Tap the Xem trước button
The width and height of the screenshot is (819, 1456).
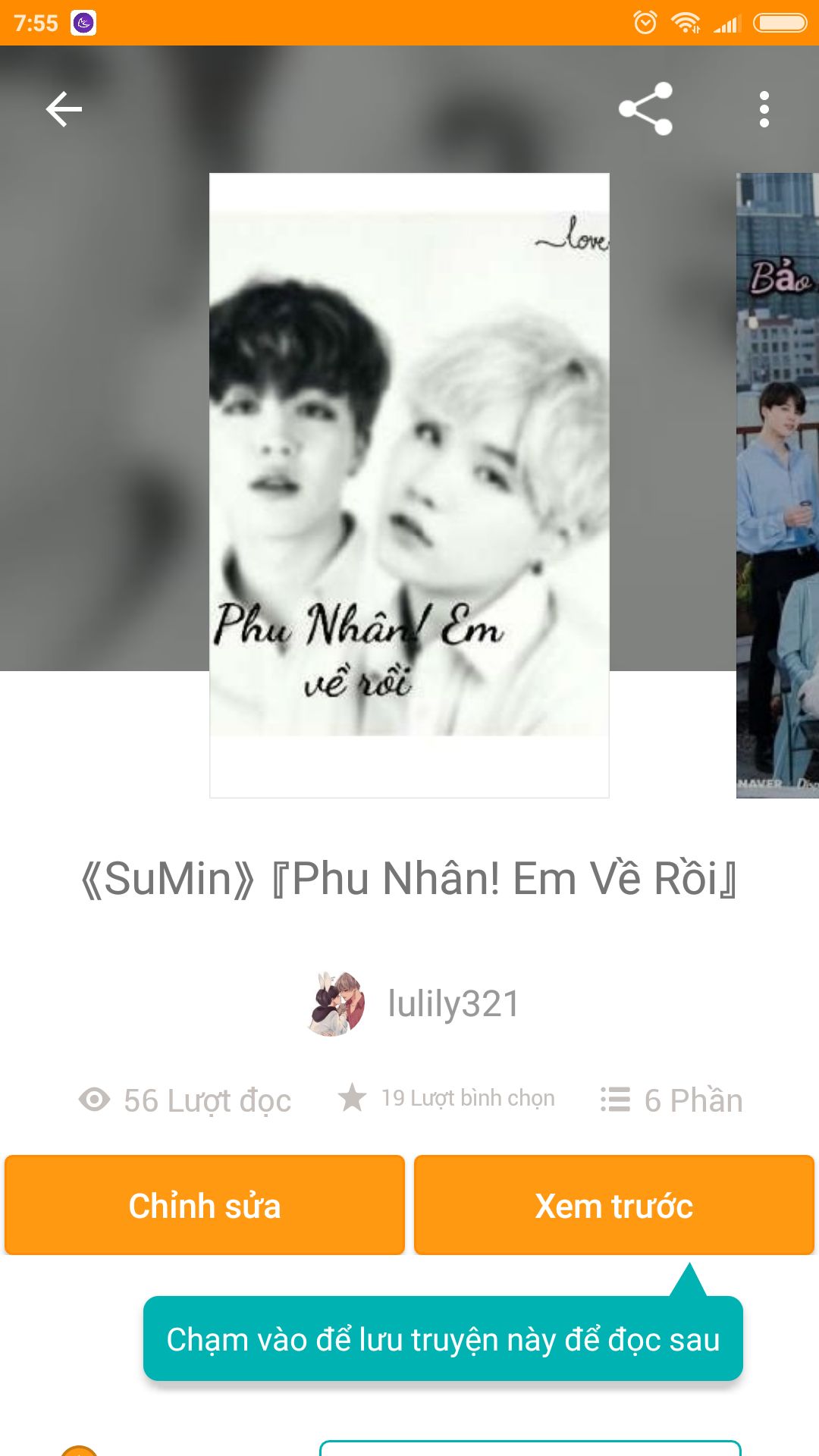(x=614, y=1205)
